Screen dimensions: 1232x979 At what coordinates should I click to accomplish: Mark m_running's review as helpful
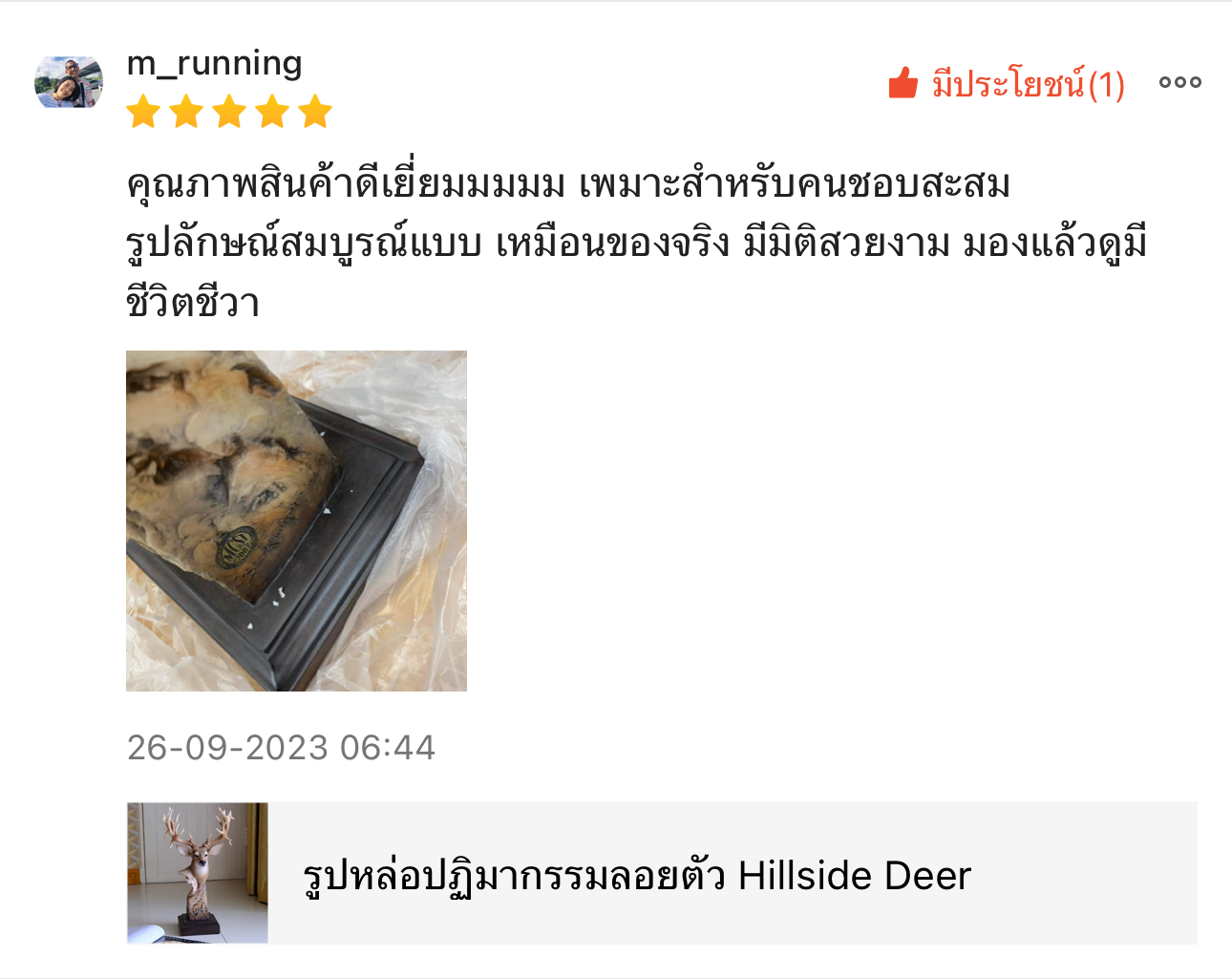1005,84
